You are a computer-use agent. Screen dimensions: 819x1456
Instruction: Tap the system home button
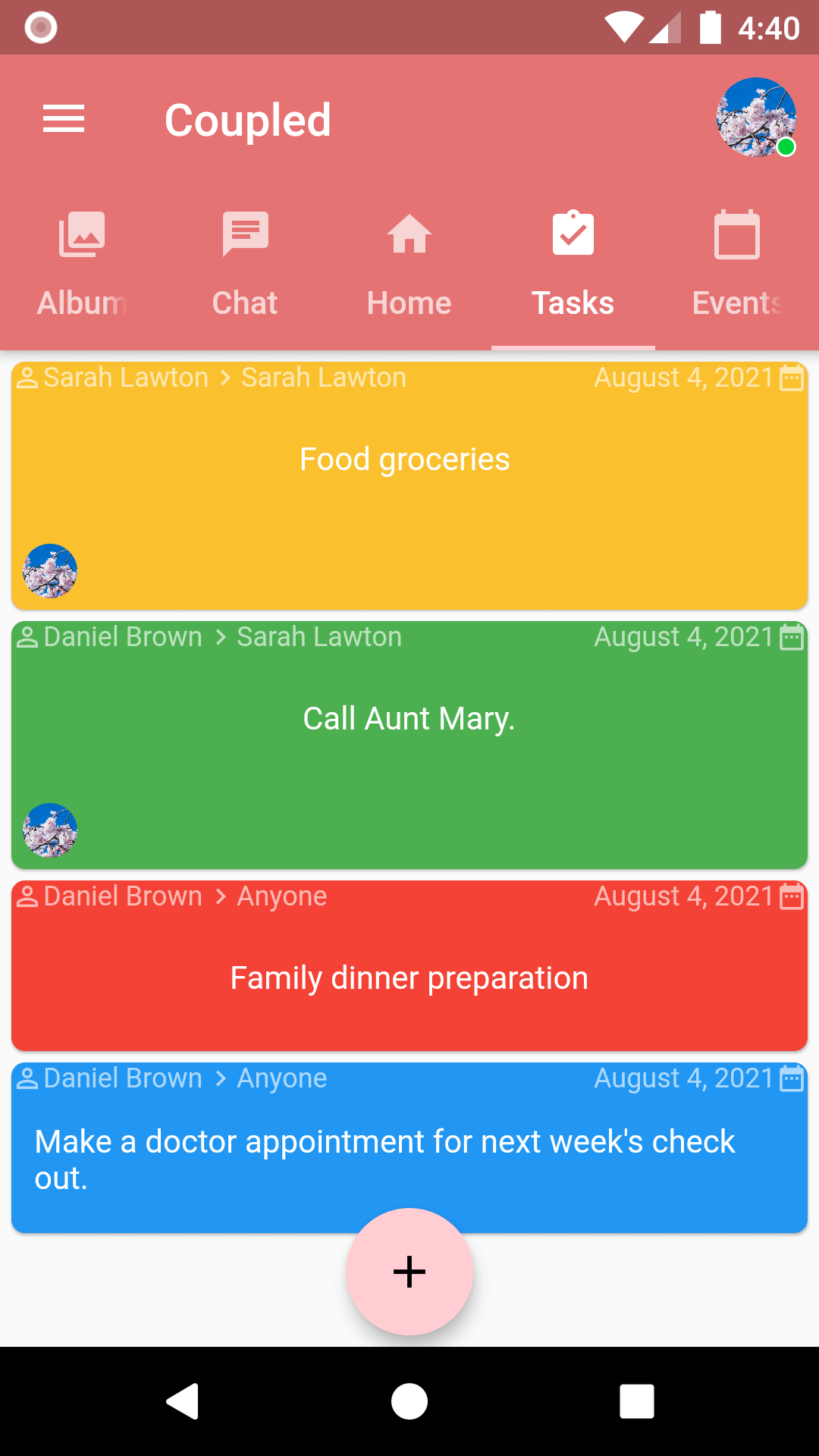click(409, 1401)
